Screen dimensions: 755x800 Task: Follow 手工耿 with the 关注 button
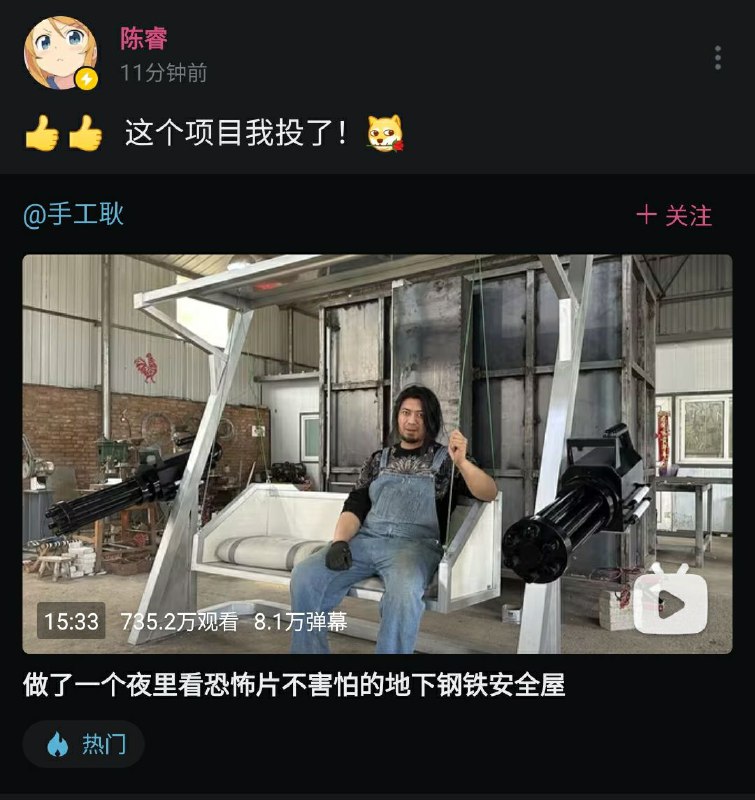pos(674,215)
